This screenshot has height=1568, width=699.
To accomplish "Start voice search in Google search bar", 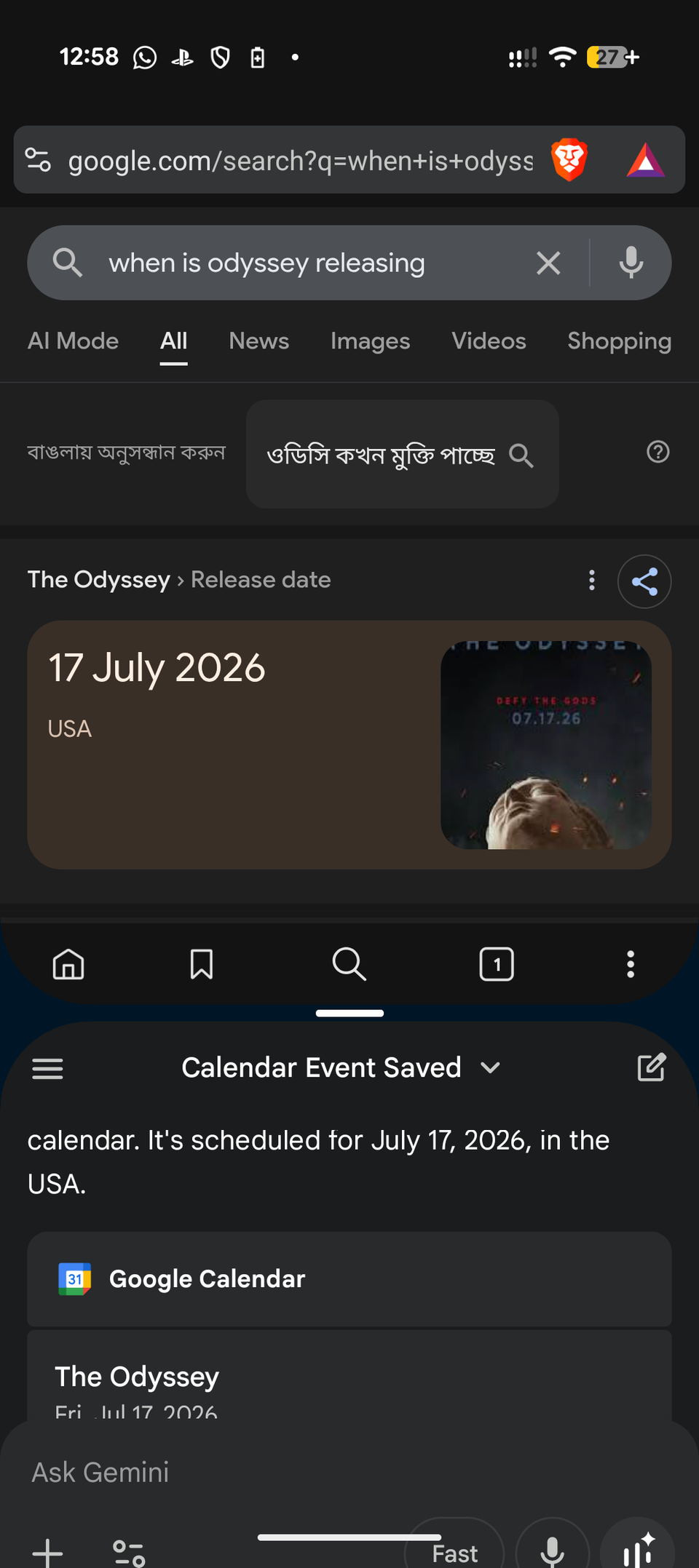I will (x=631, y=263).
